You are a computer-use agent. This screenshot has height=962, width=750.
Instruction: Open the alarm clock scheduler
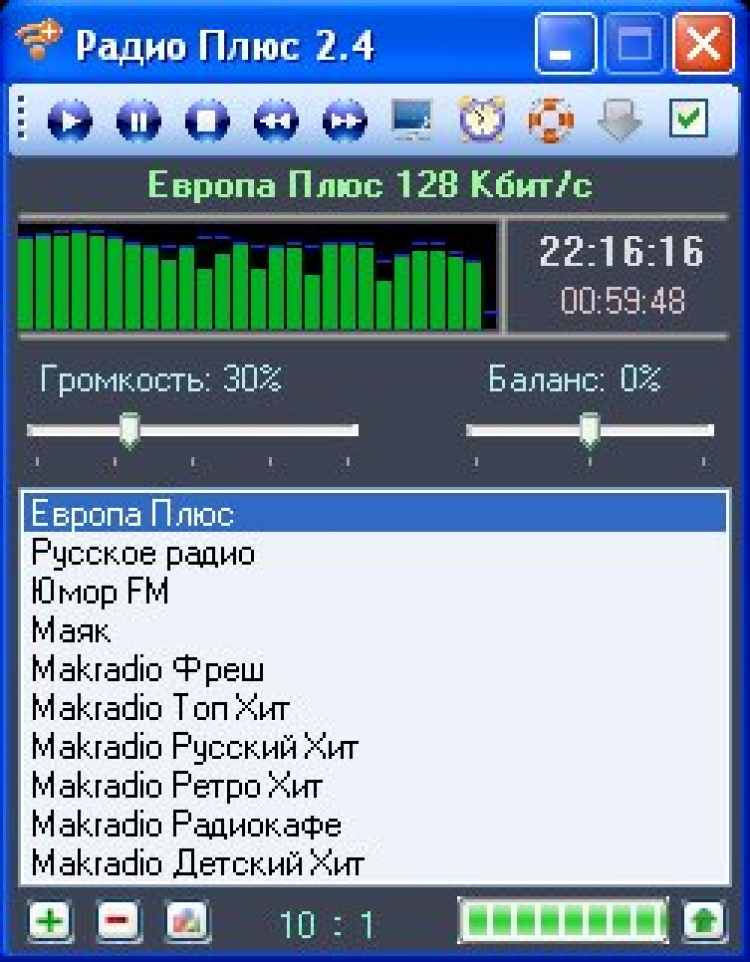(x=482, y=120)
